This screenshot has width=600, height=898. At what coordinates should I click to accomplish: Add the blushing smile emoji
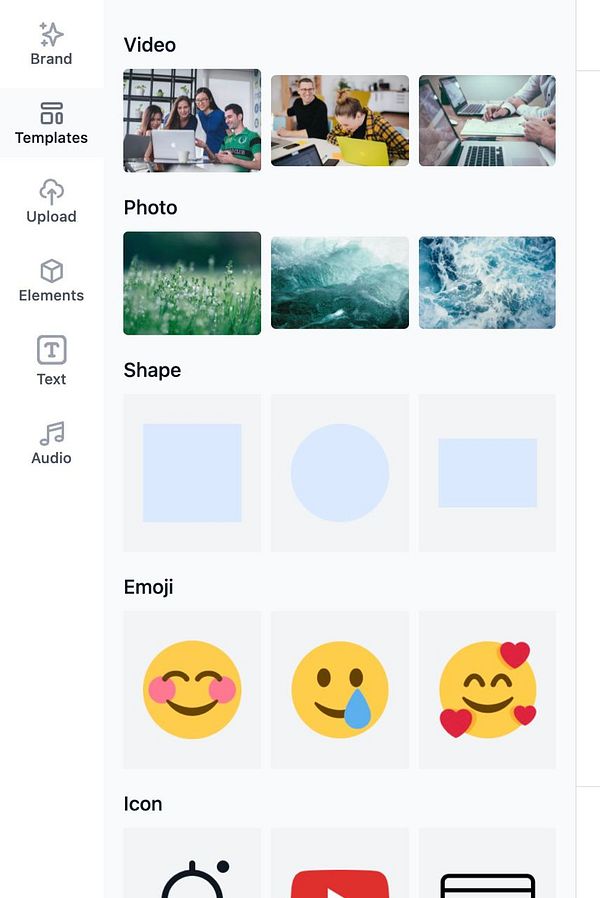[x=192, y=690]
